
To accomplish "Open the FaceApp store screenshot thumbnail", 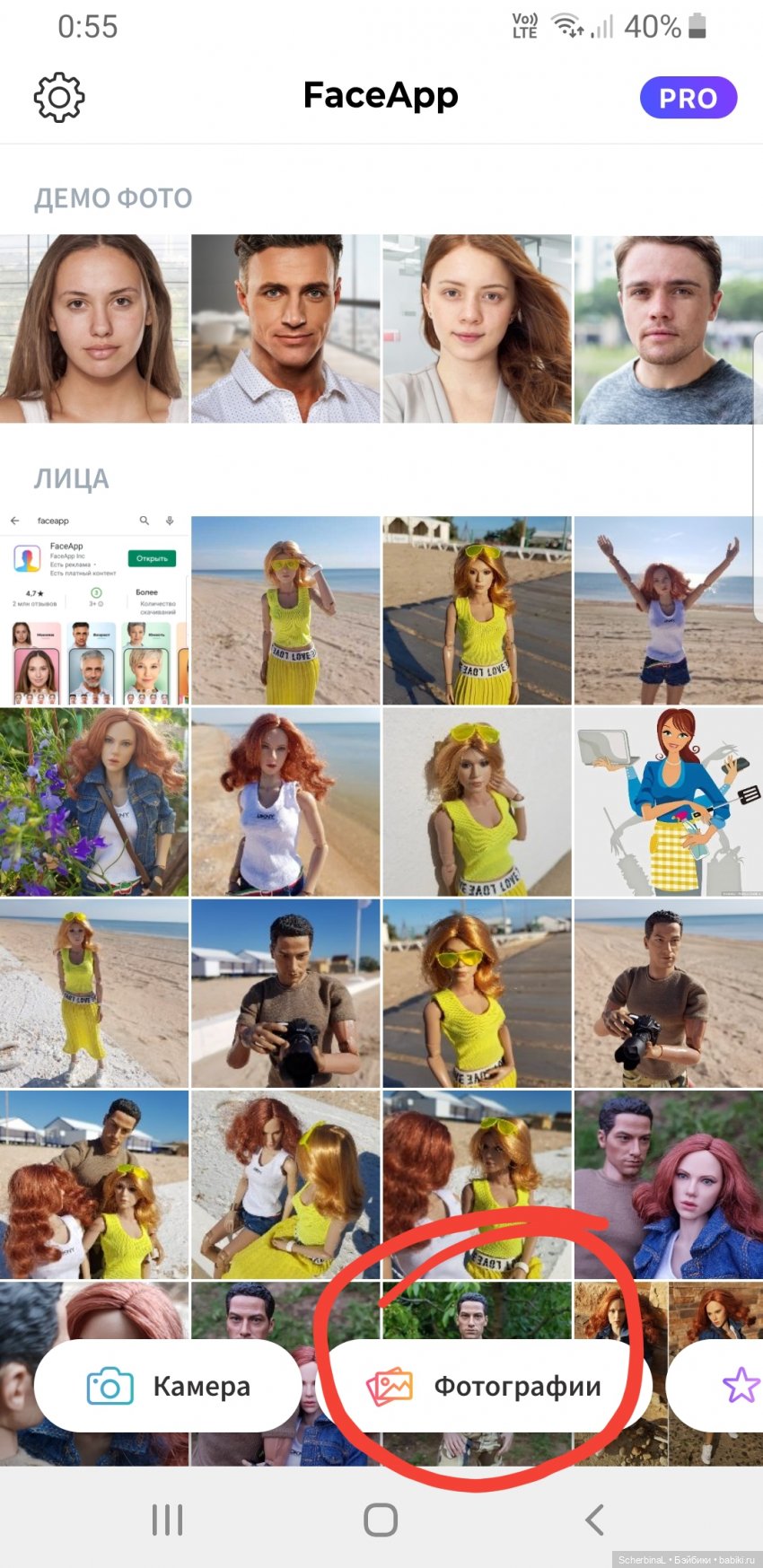I will pyautogui.click(x=94, y=609).
